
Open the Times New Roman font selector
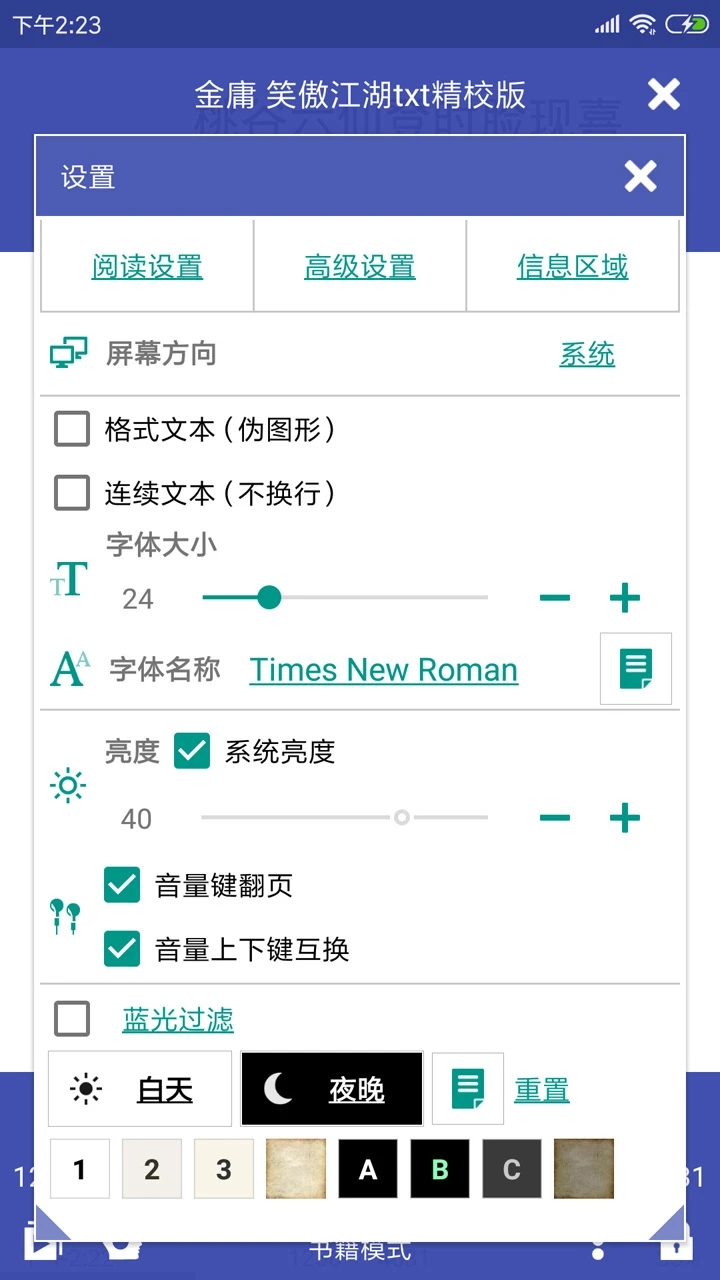point(383,669)
